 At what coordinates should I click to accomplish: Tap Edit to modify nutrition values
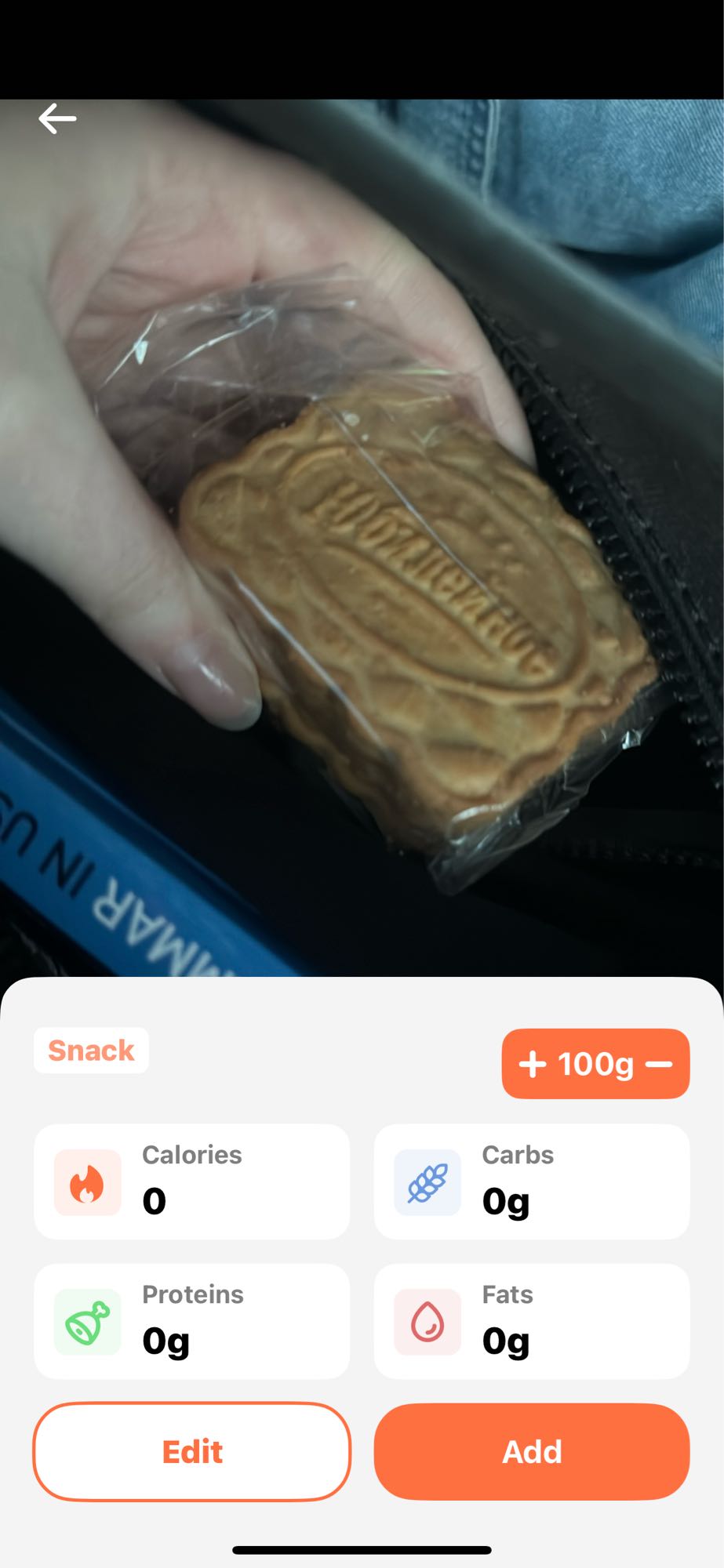tap(192, 1452)
